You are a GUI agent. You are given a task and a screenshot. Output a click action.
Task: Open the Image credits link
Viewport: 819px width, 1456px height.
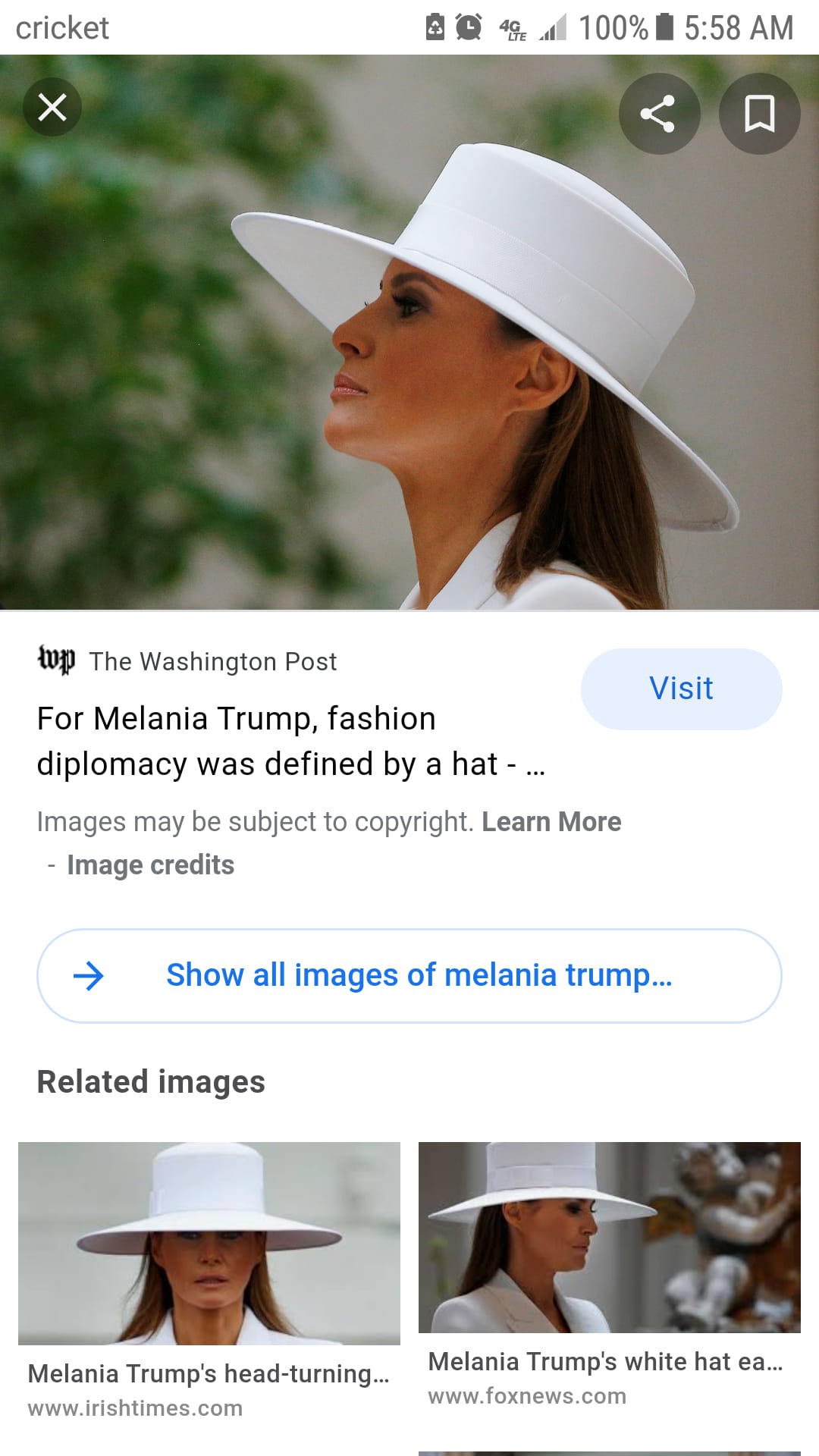click(x=150, y=865)
